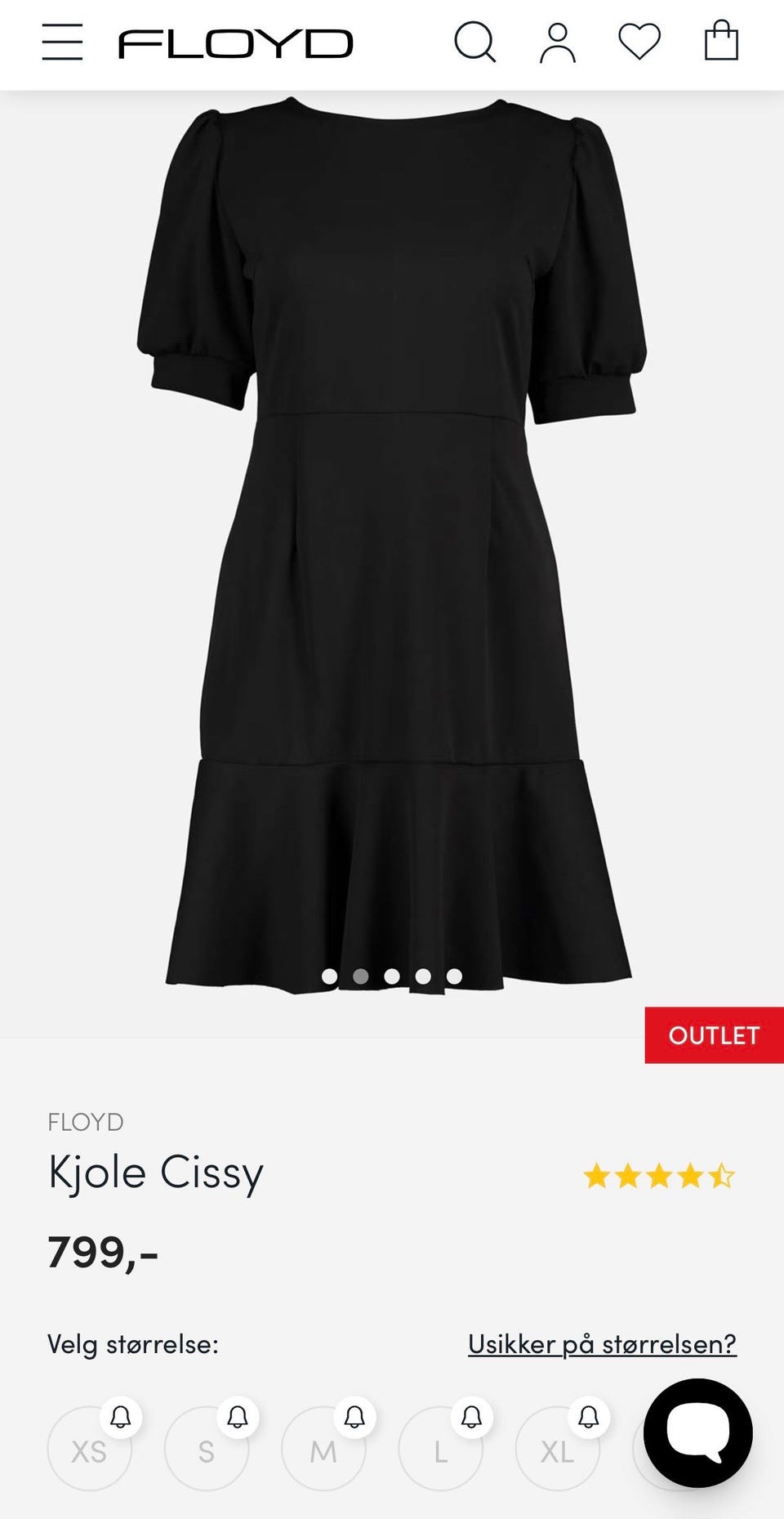This screenshot has height=1519, width=784.
Task: Open the search icon
Action: (474, 42)
